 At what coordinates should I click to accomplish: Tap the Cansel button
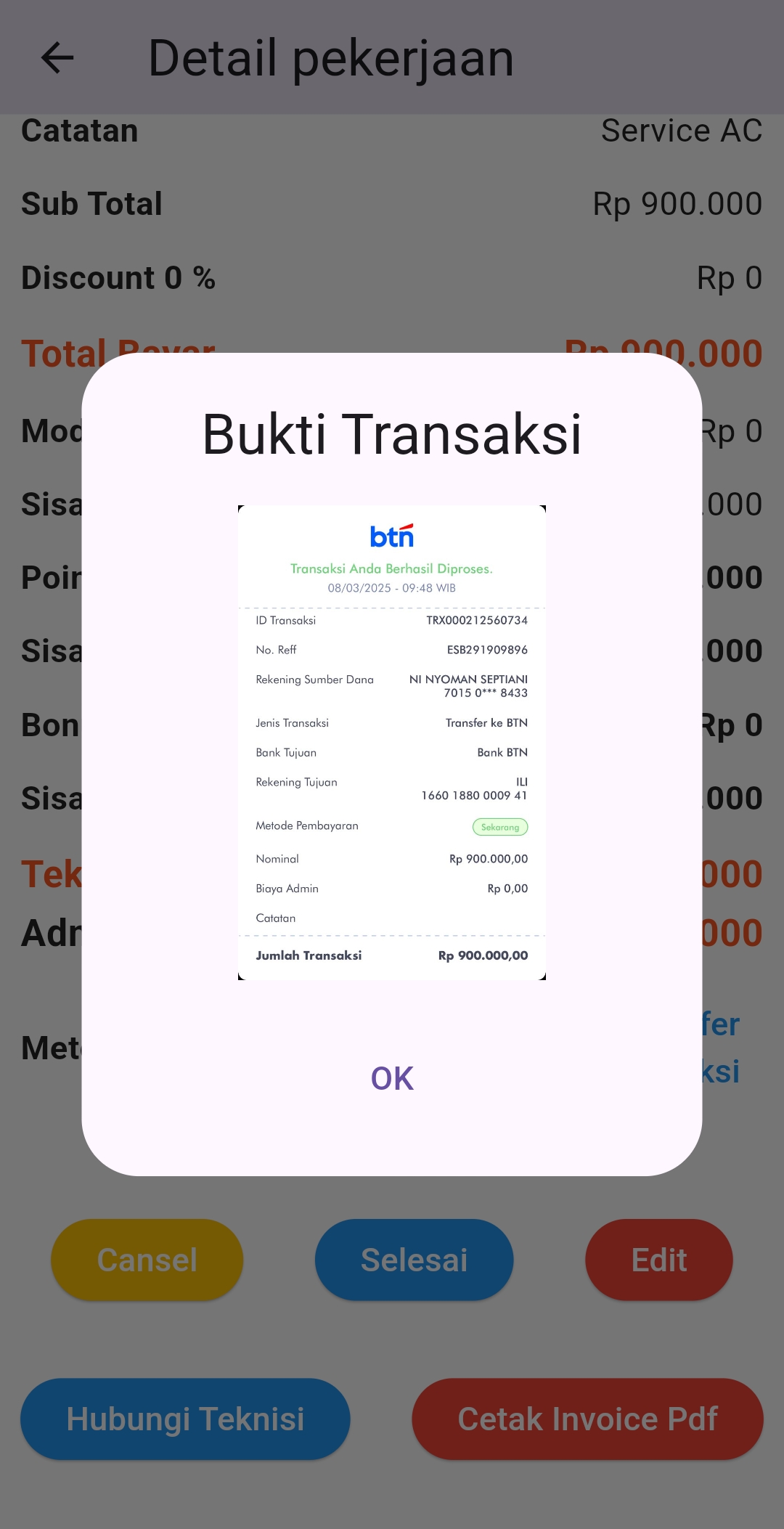click(147, 1260)
